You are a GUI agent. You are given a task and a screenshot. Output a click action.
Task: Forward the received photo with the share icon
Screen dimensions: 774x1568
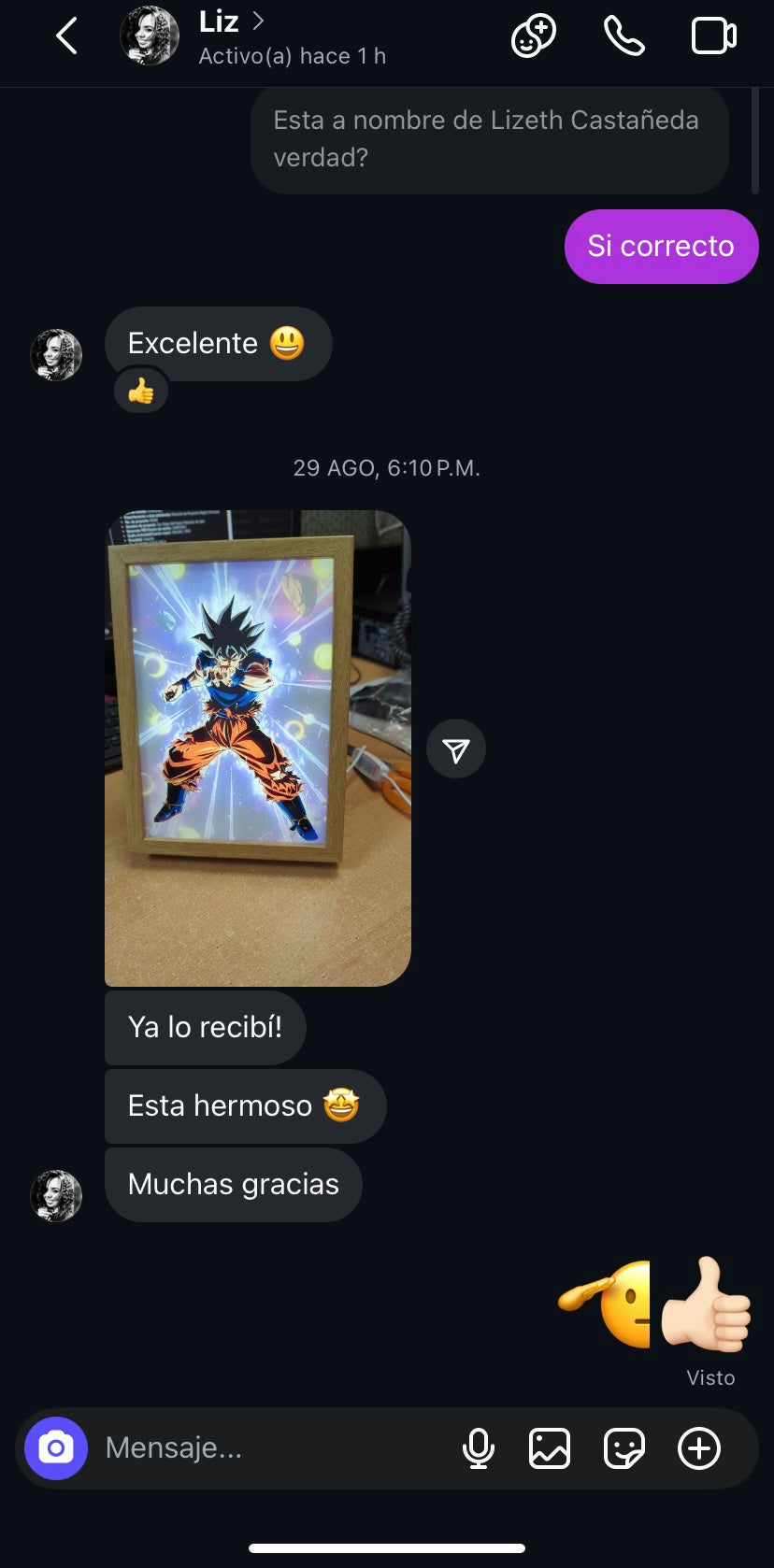456,749
